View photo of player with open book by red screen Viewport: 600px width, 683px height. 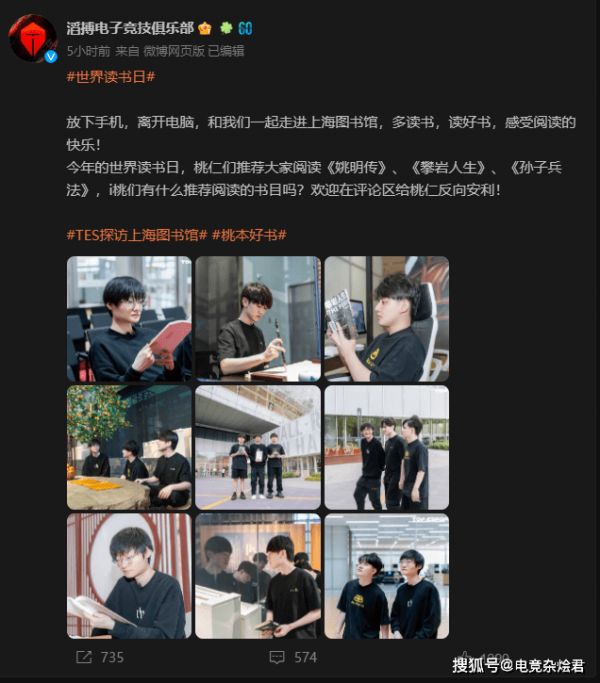(129, 575)
